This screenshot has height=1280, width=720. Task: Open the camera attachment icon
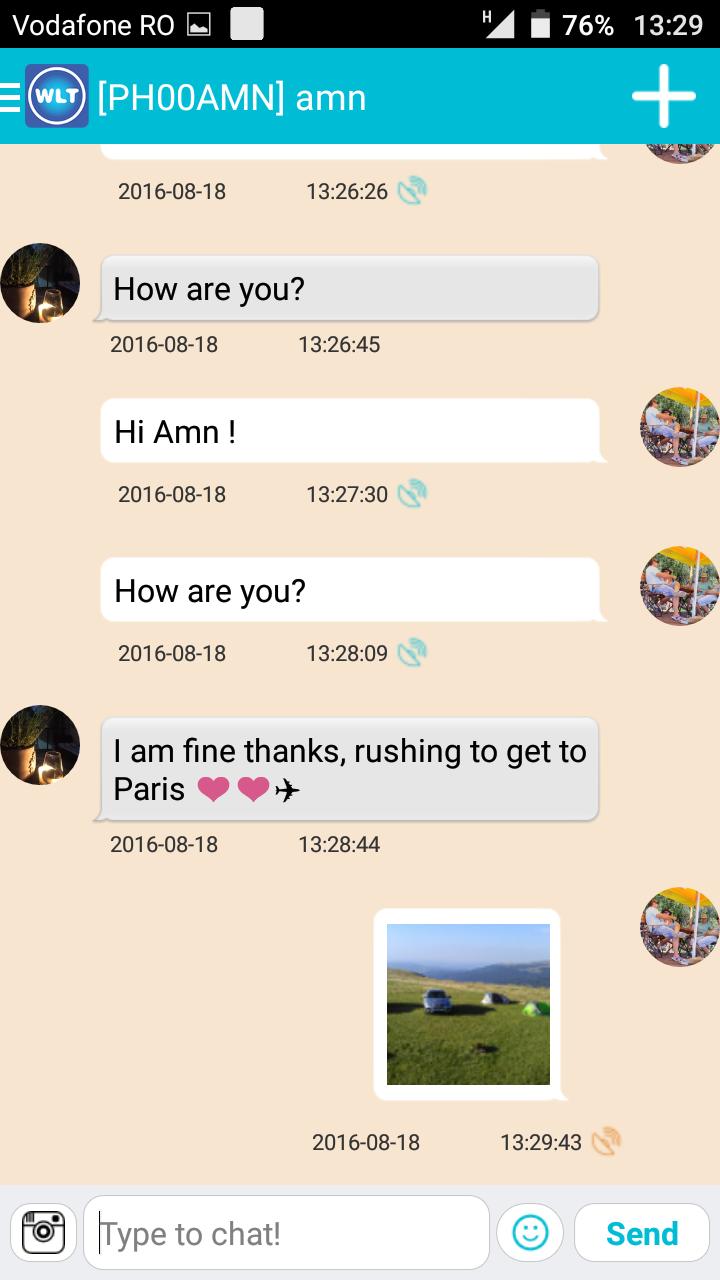pos(43,1232)
